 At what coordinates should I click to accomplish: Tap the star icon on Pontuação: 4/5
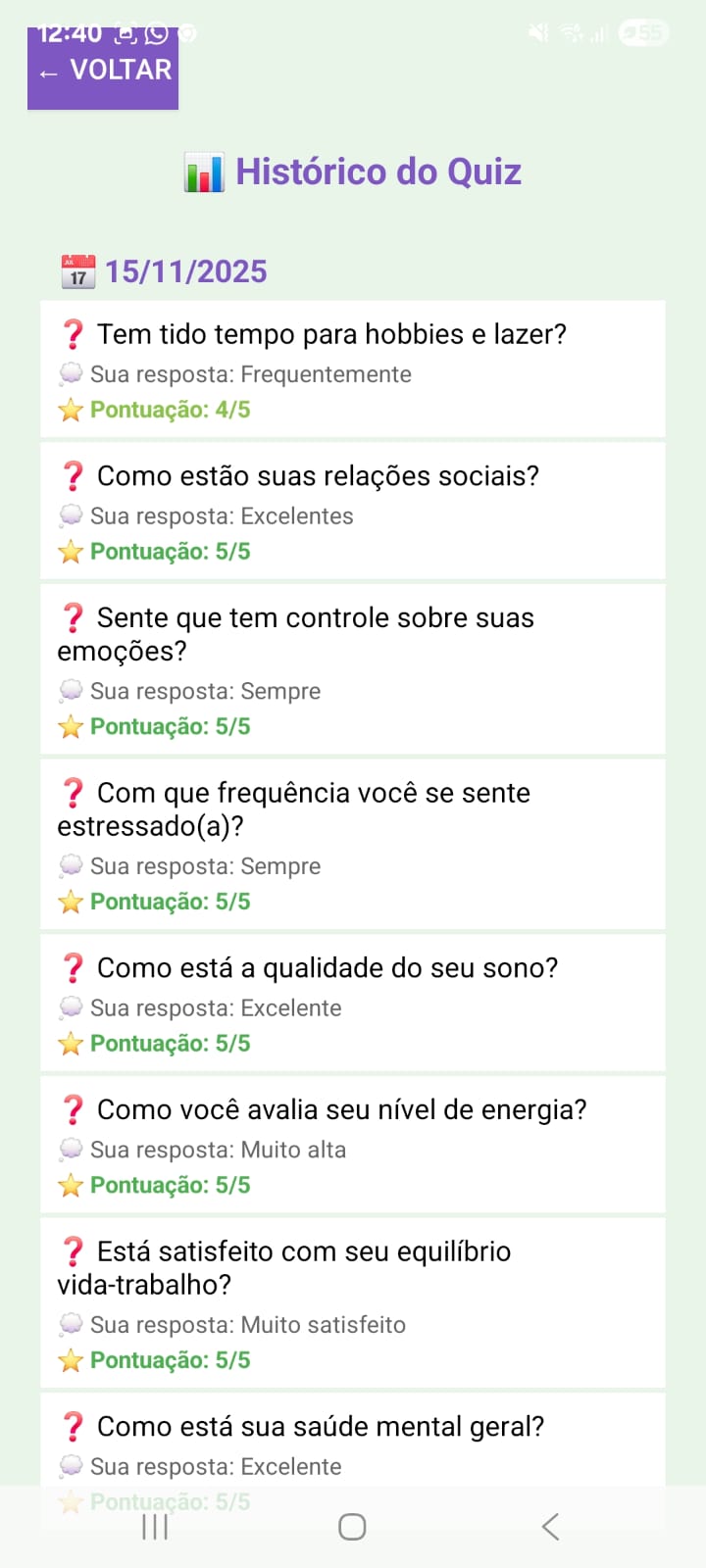(69, 410)
